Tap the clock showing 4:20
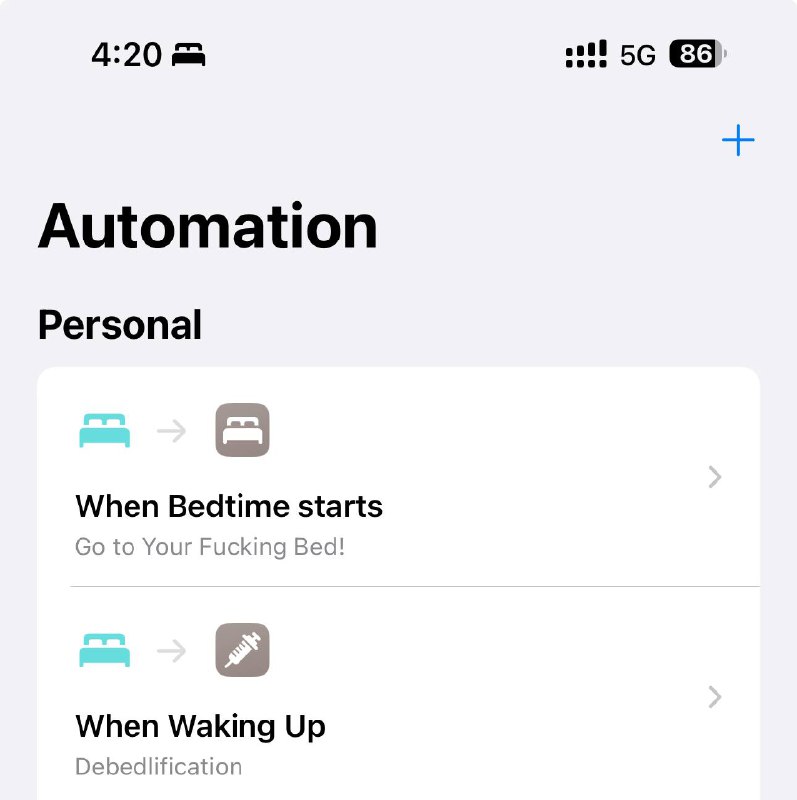 [126, 55]
